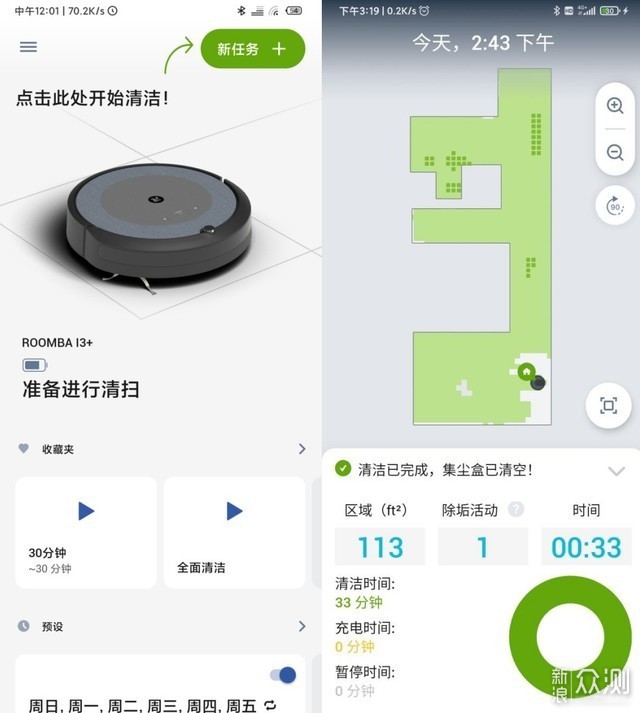Image resolution: width=640 pixels, height=713 pixels.
Task: Open the hamburger drawer menu
Action: point(28,47)
